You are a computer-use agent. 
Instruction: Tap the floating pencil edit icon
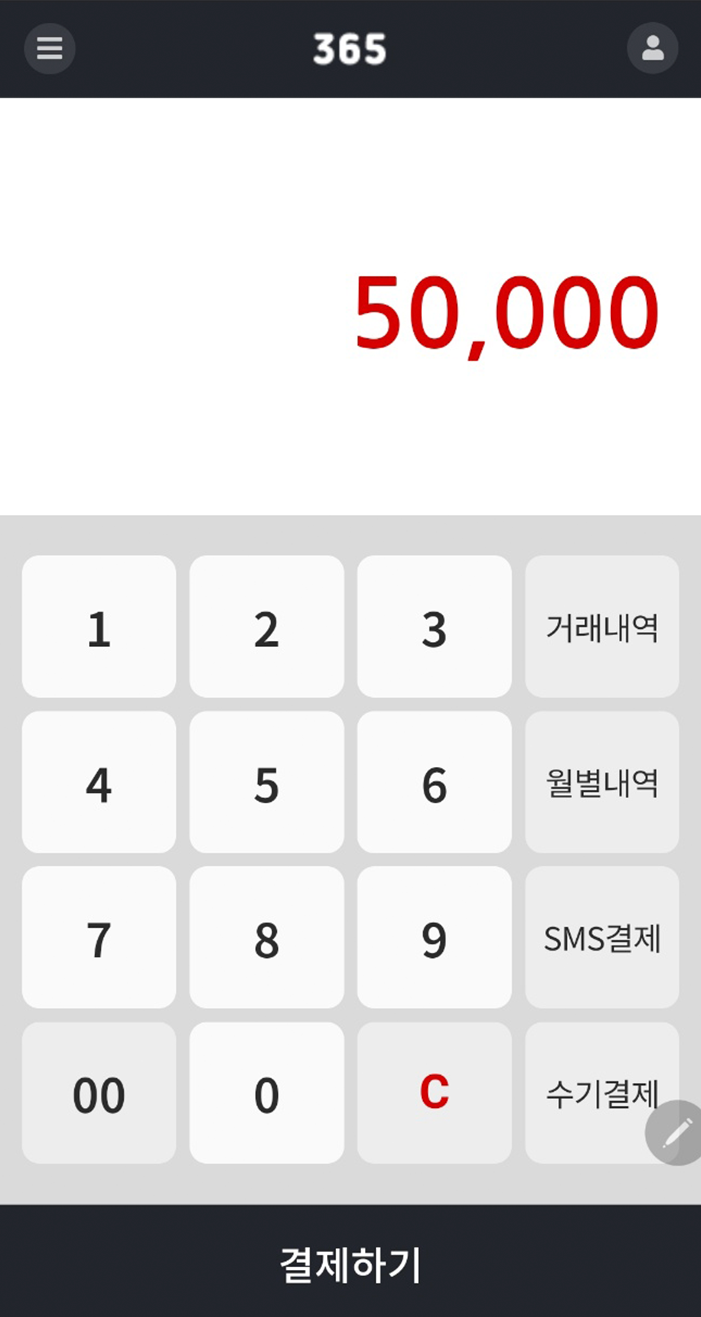coord(675,1133)
